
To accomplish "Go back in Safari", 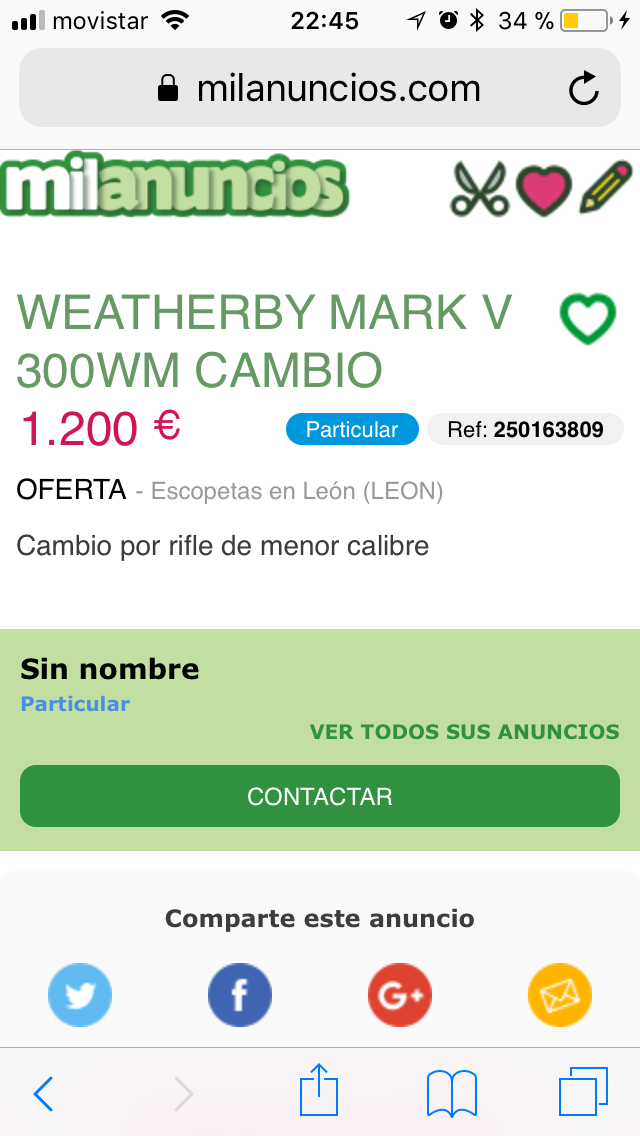I will [43, 1094].
